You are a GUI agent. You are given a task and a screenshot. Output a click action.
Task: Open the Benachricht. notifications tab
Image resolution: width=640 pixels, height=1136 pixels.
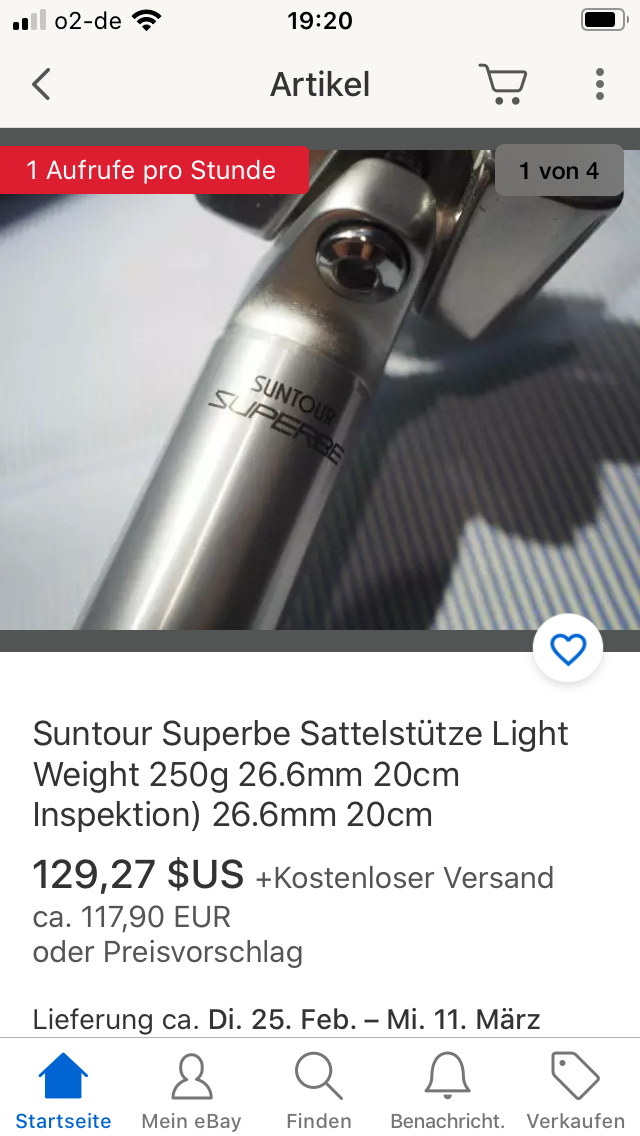(x=447, y=1090)
